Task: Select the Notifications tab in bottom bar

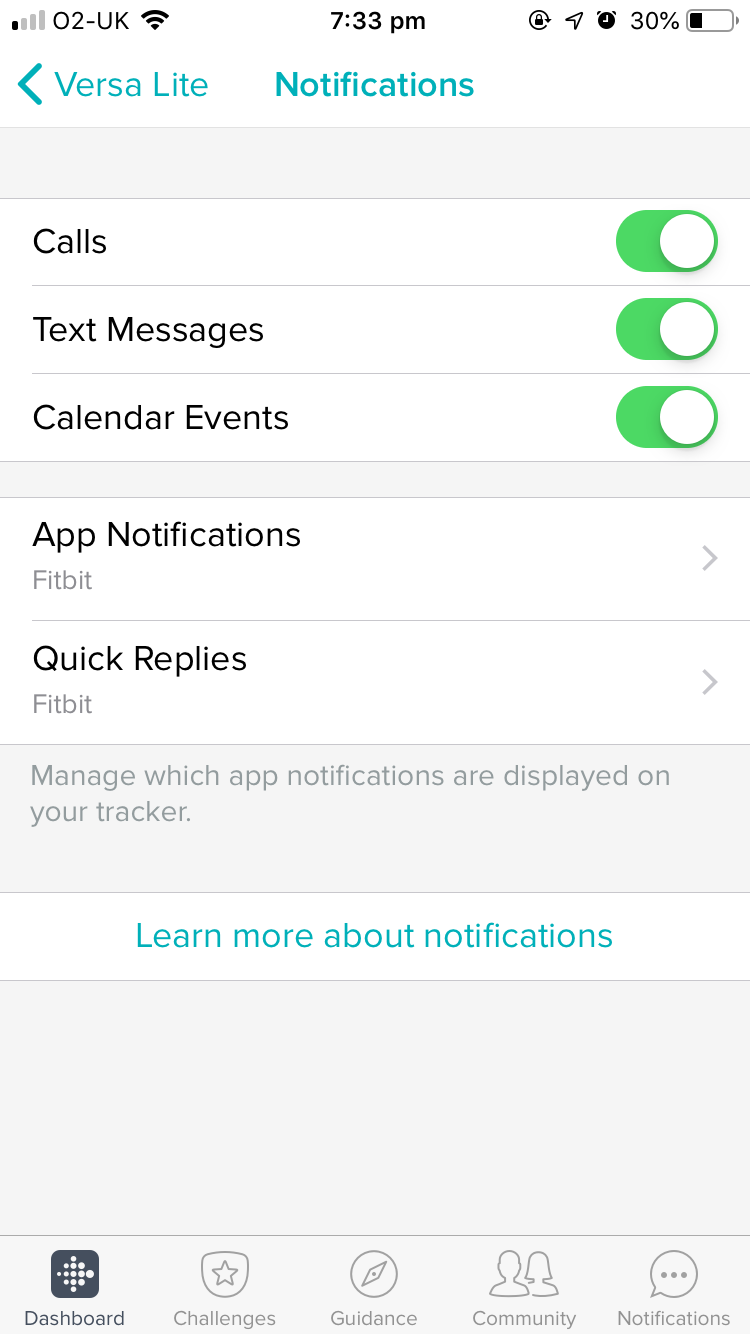Action: tap(673, 1288)
